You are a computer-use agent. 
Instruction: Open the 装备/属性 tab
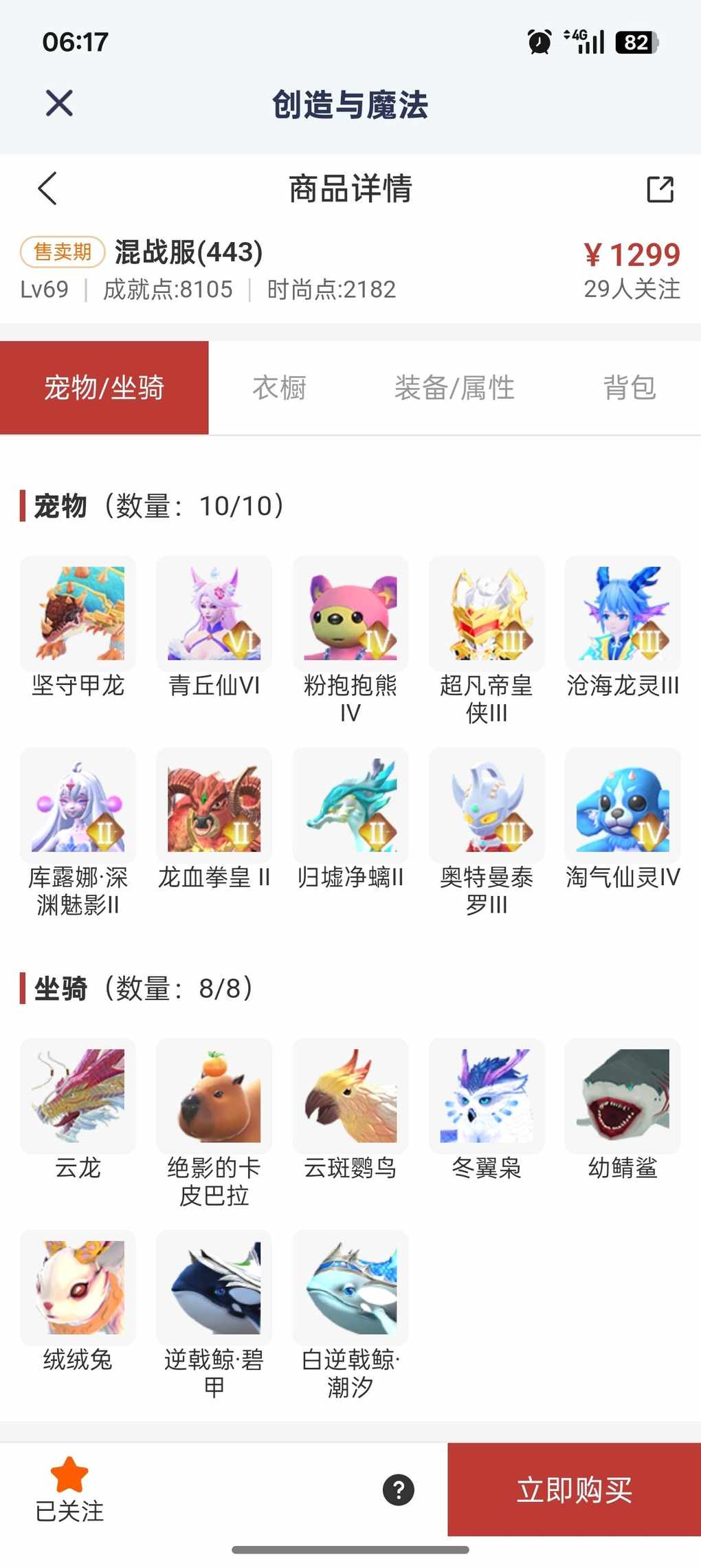[454, 388]
